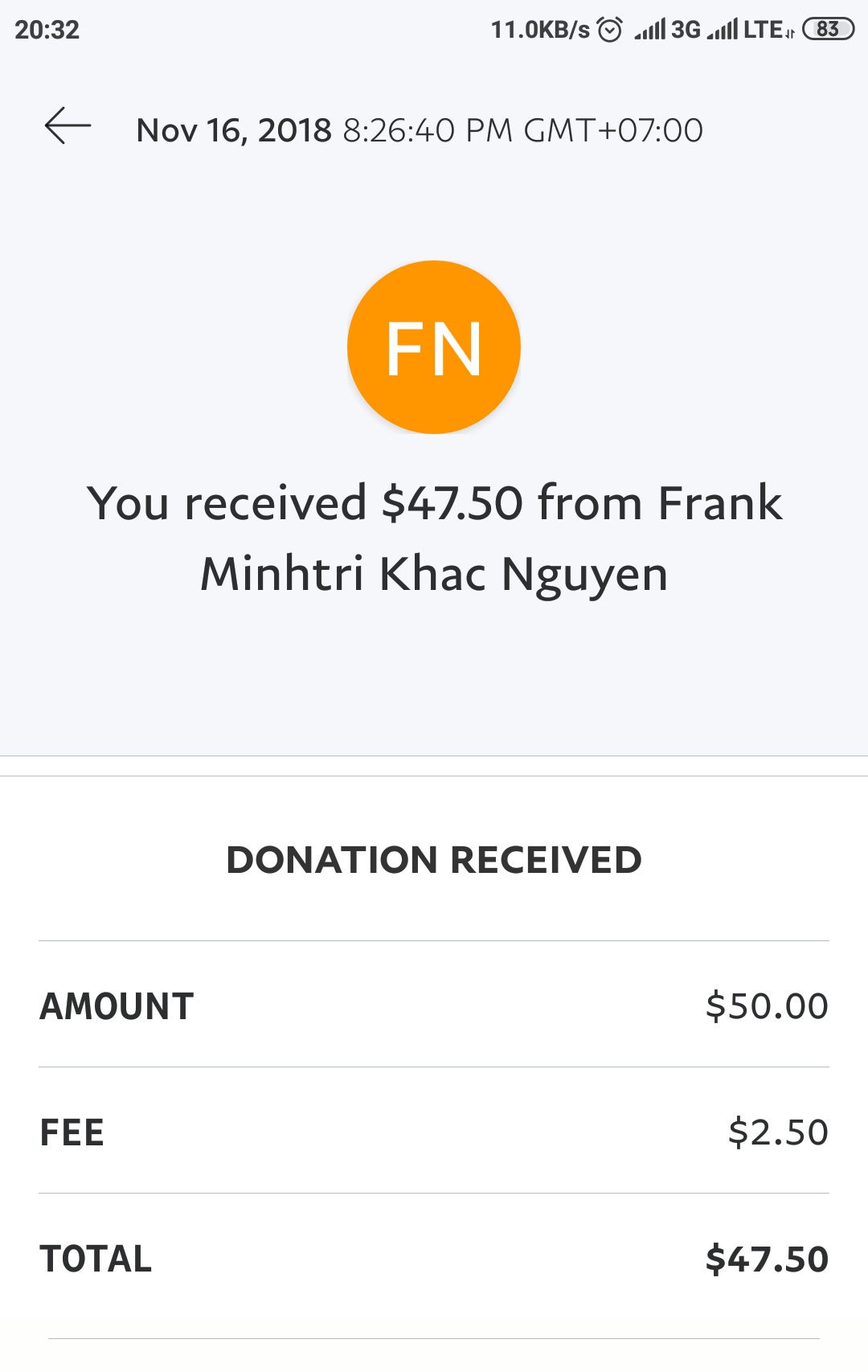Screen dimensions: 868x1372
Task: Tap the $2.50 fee value
Action: click(777, 1133)
